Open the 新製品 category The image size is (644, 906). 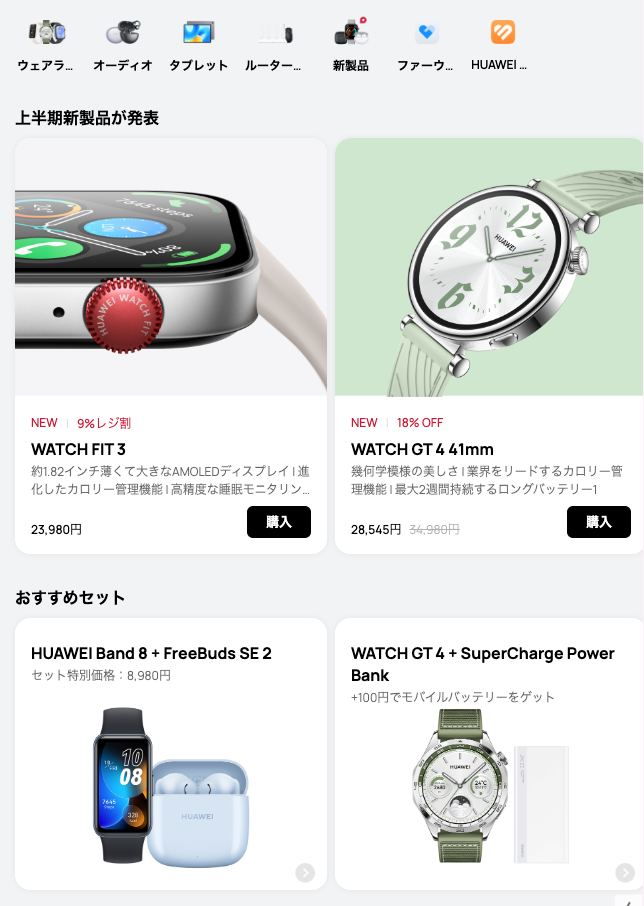350,43
